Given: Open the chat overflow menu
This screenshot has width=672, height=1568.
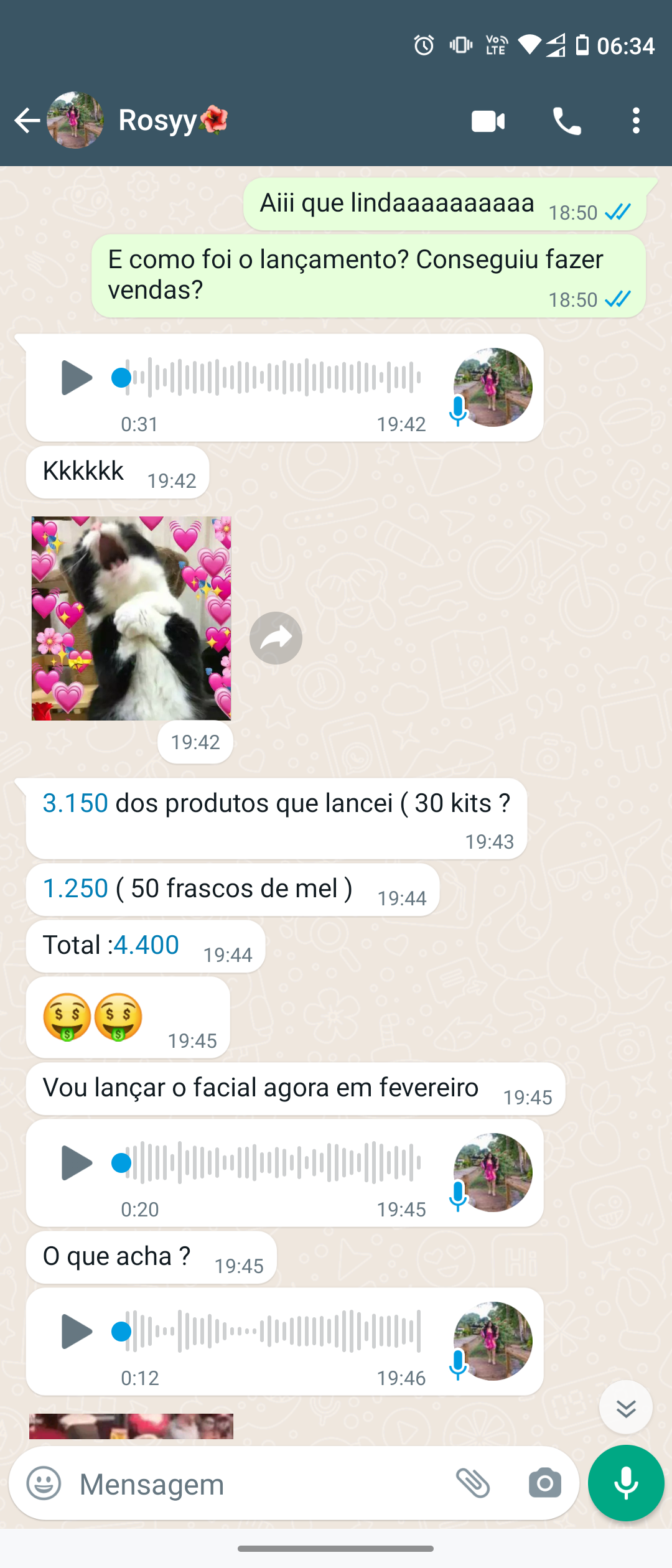Looking at the screenshot, I should click(635, 121).
